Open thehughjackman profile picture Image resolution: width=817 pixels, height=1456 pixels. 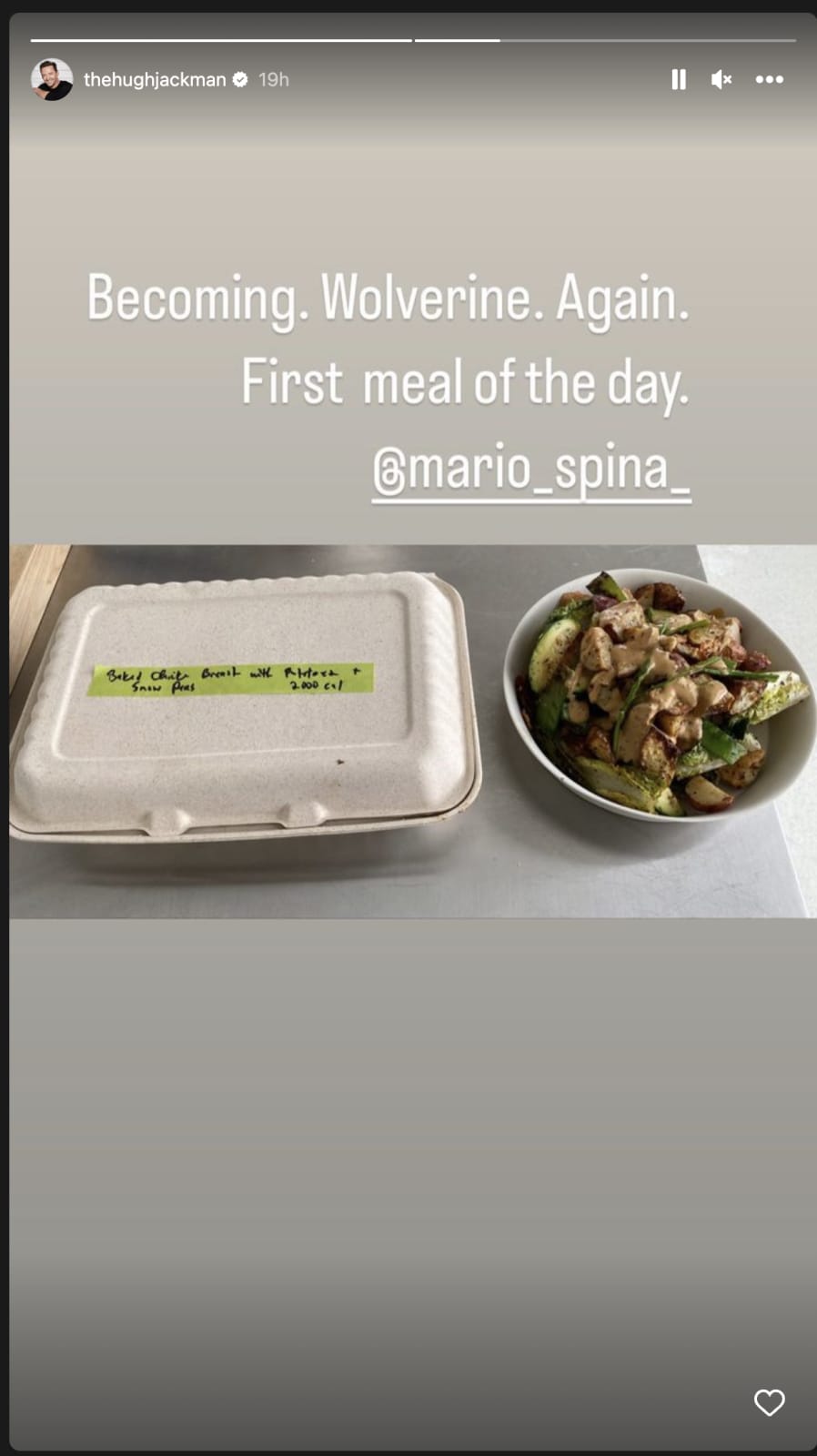pos(52,80)
